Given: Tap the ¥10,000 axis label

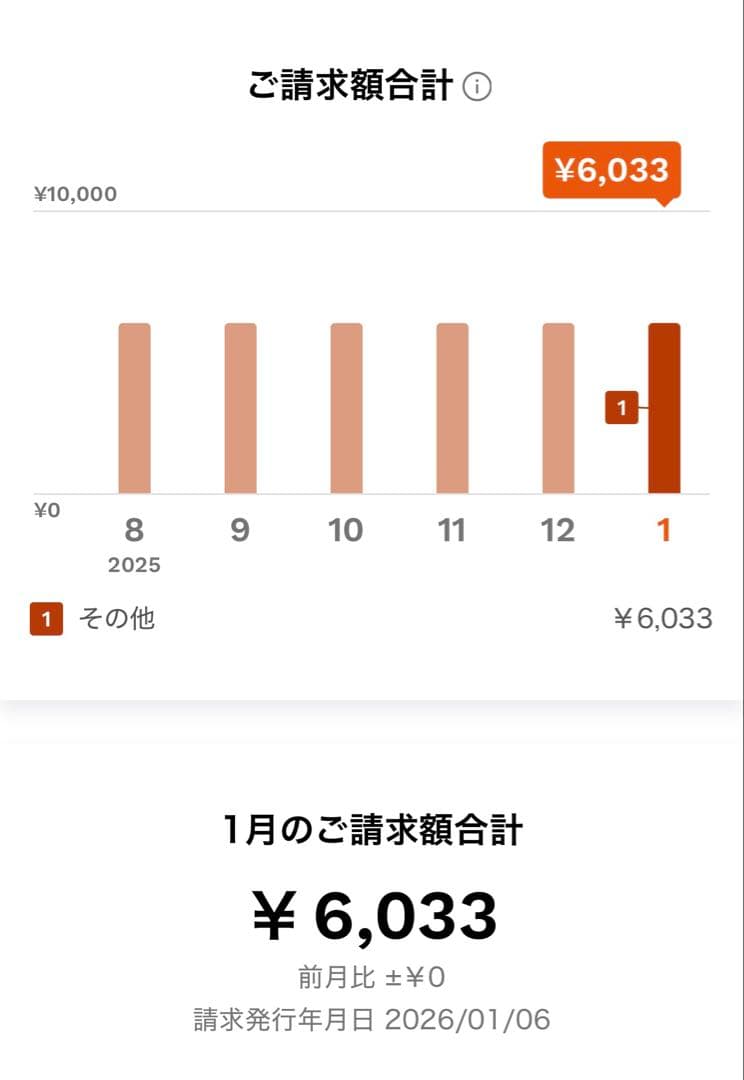Looking at the screenshot, I should (73, 193).
